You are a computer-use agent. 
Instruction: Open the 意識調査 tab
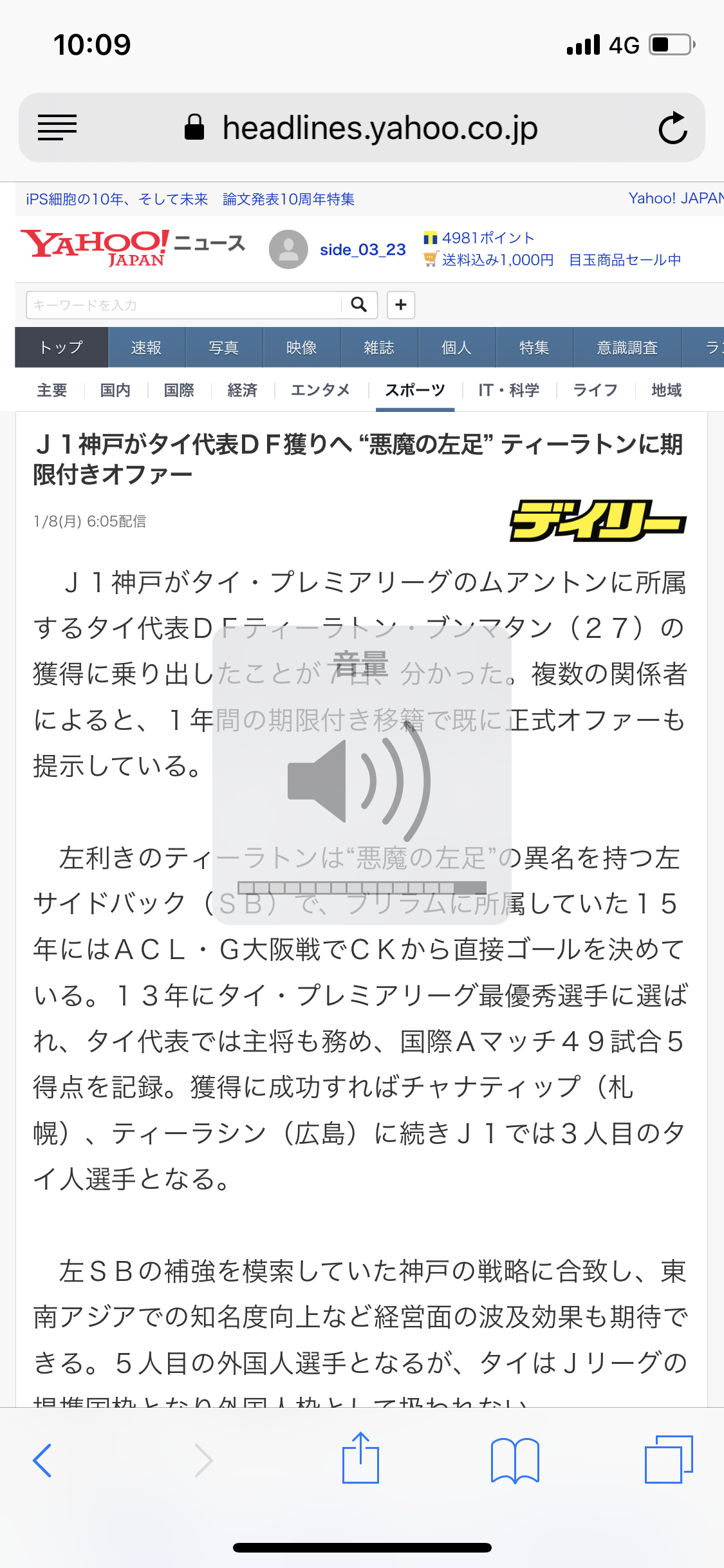pos(627,348)
